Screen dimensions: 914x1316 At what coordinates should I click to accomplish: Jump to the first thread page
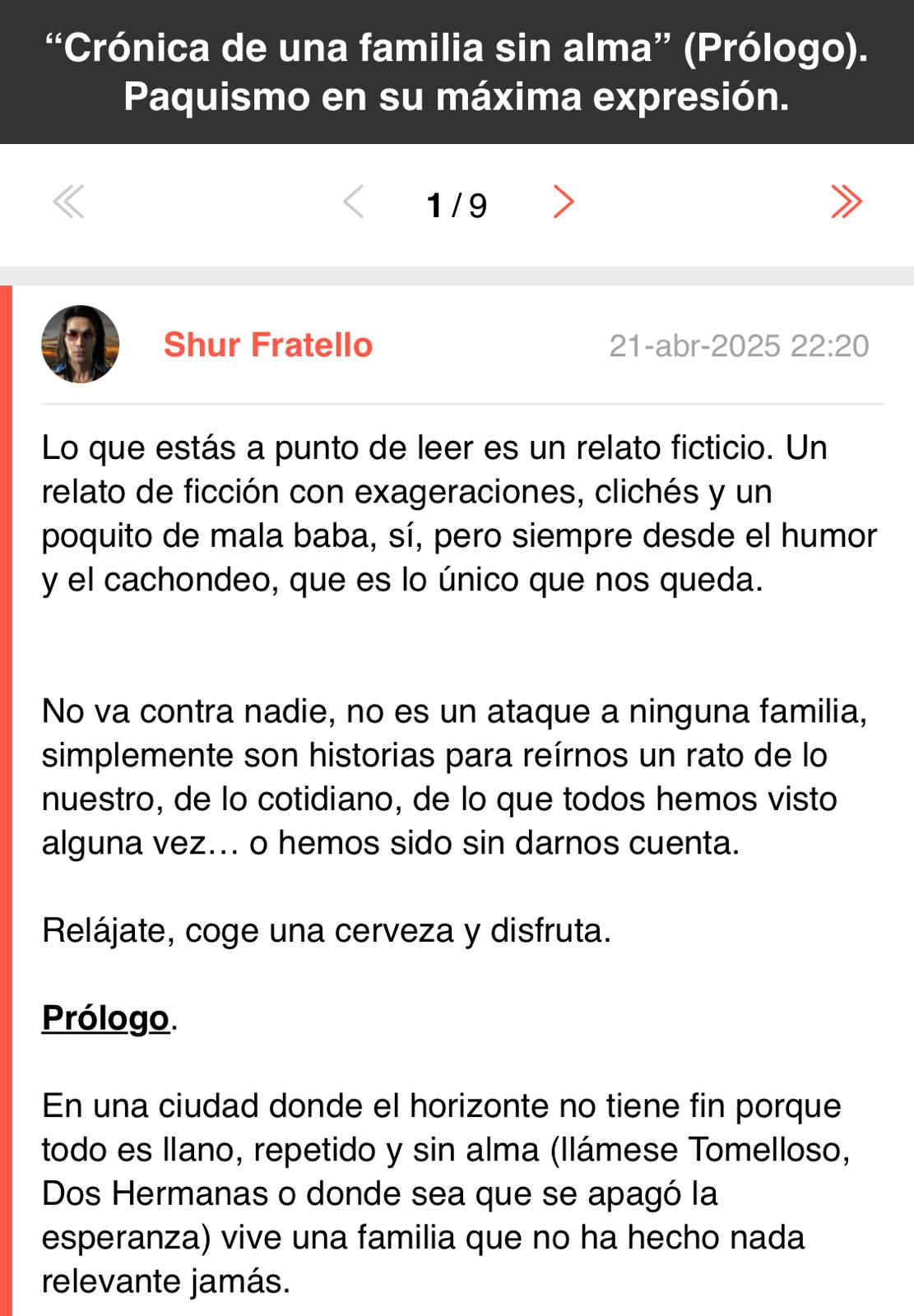tap(68, 202)
